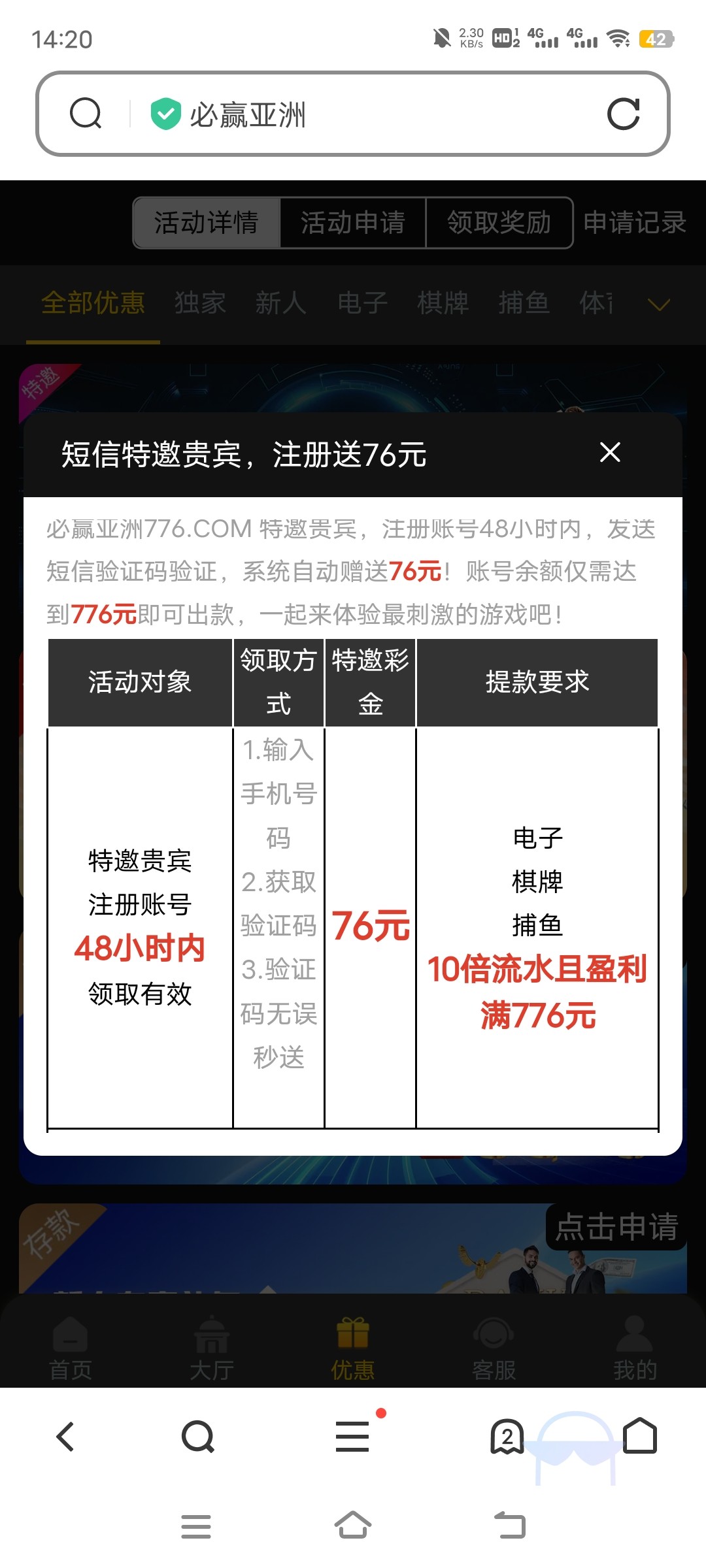The width and height of the screenshot is (706, 1568).
Task: Close the 注册送76元 promotion dialog
Action: coord(609,452)
